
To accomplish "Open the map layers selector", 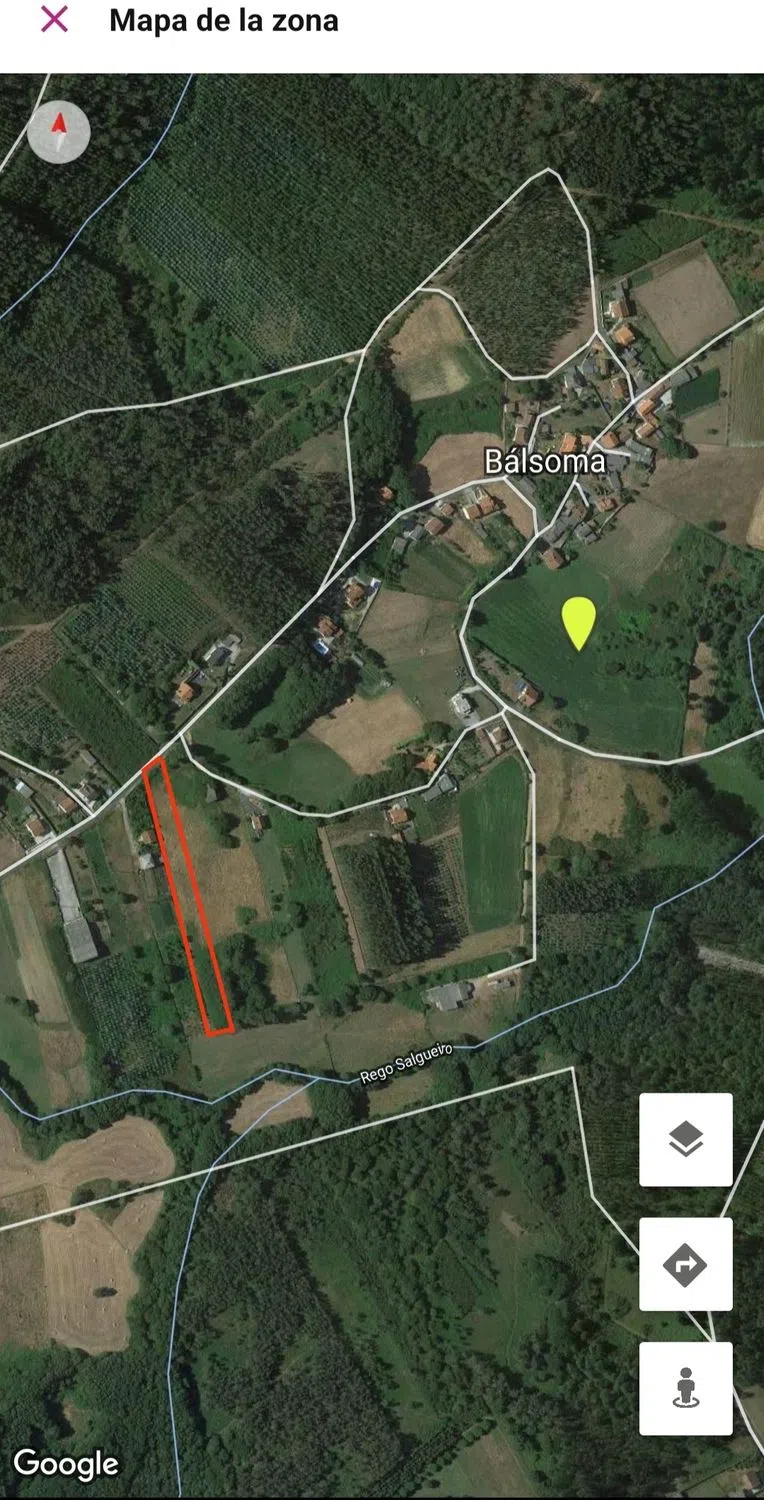I will point(685,1139).
